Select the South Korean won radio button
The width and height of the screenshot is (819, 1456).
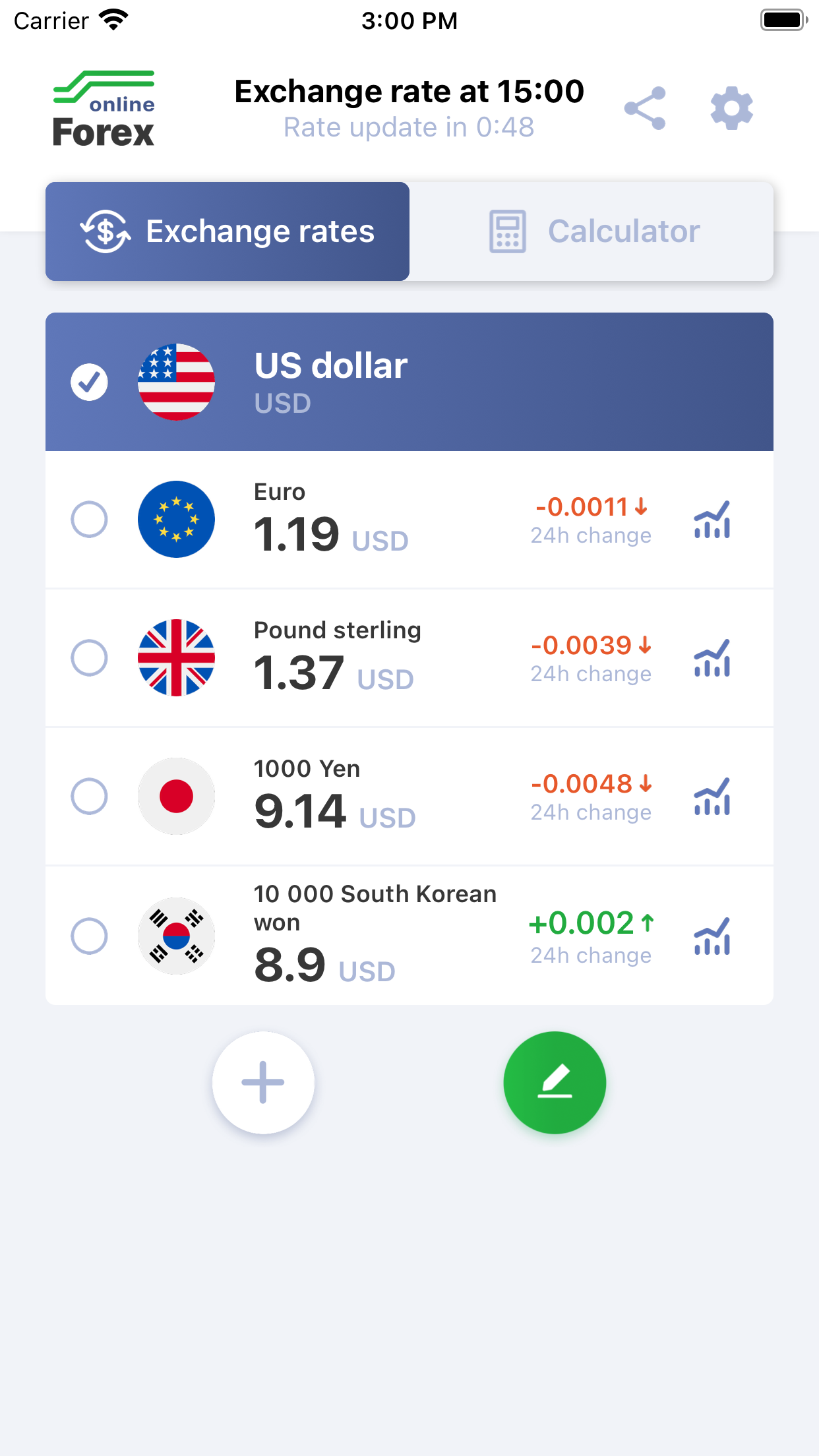pyautogui.click(x=89, y=936)
